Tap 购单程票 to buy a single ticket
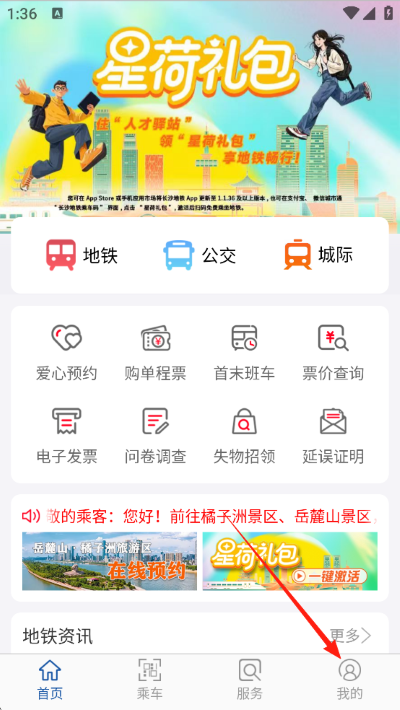 point(155,352)
